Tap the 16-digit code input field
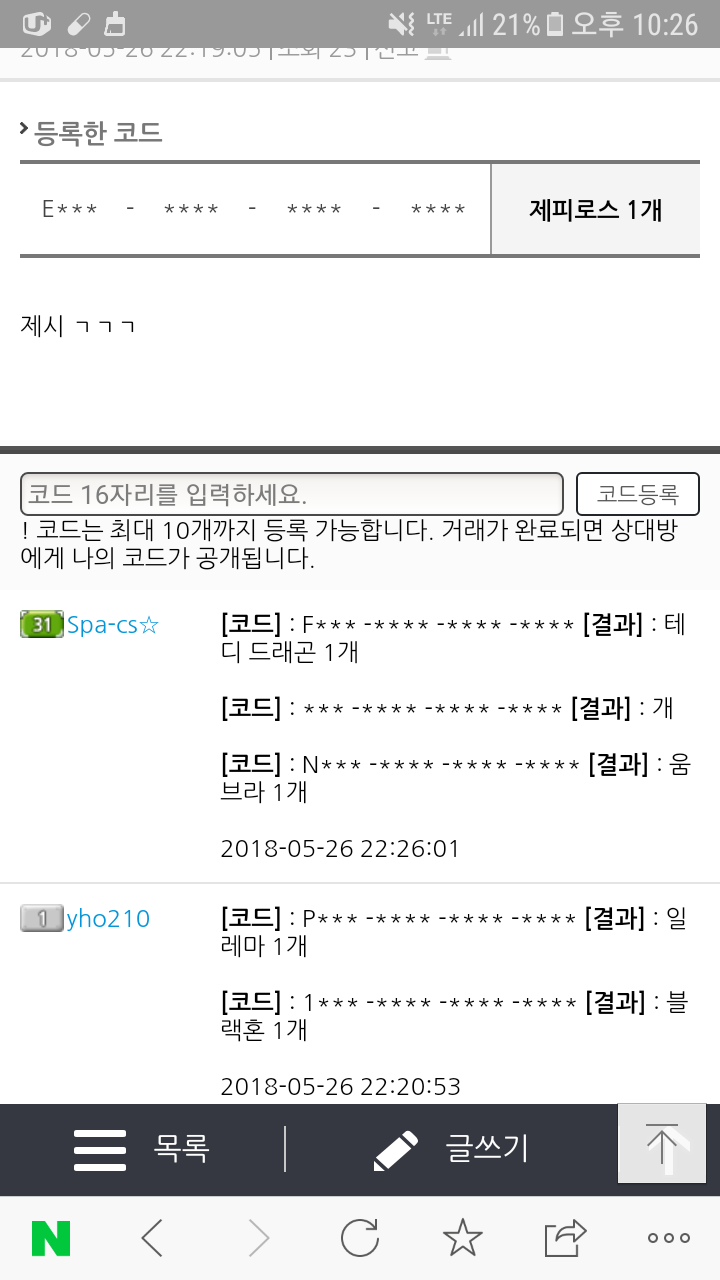 [291, 494]
